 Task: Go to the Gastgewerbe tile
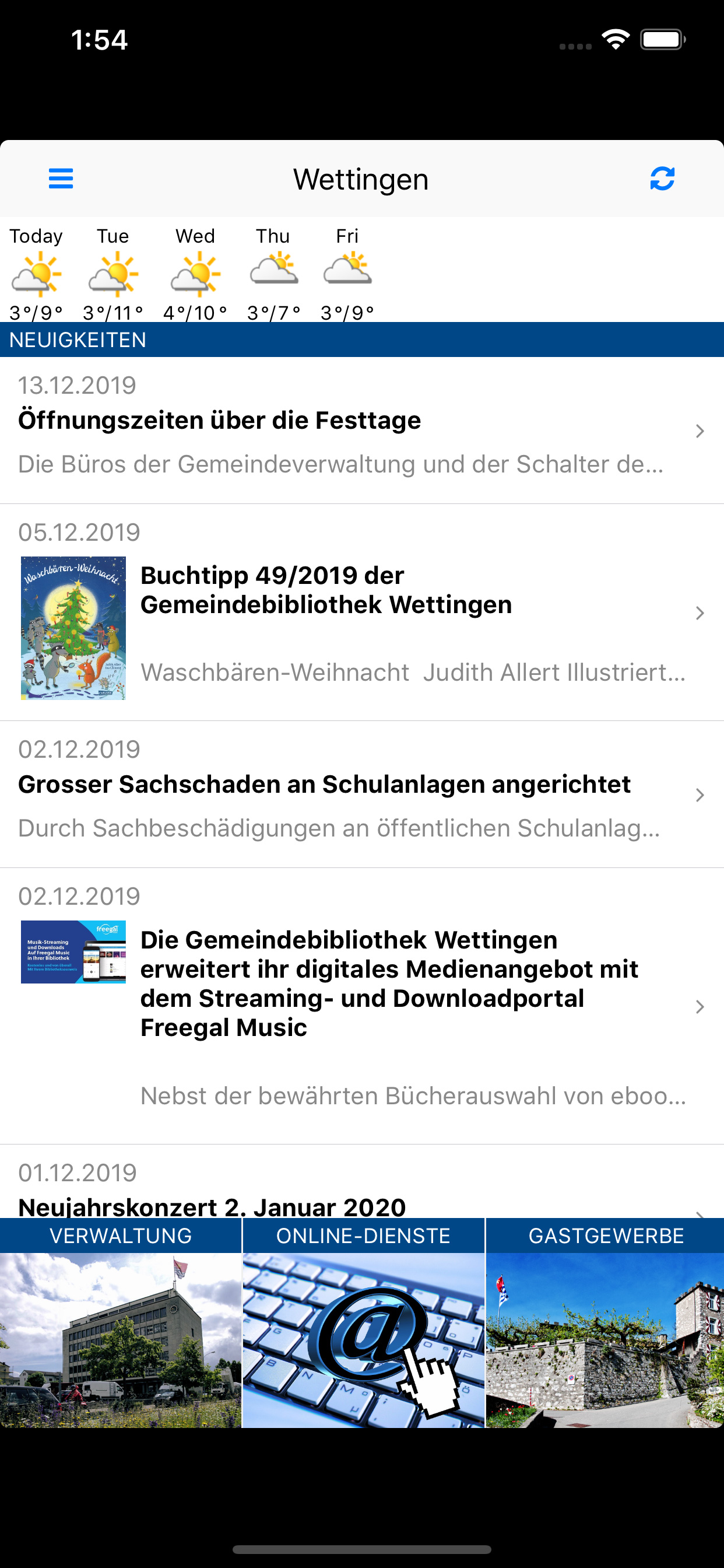pyautogui.click(x=605, y=1322)
